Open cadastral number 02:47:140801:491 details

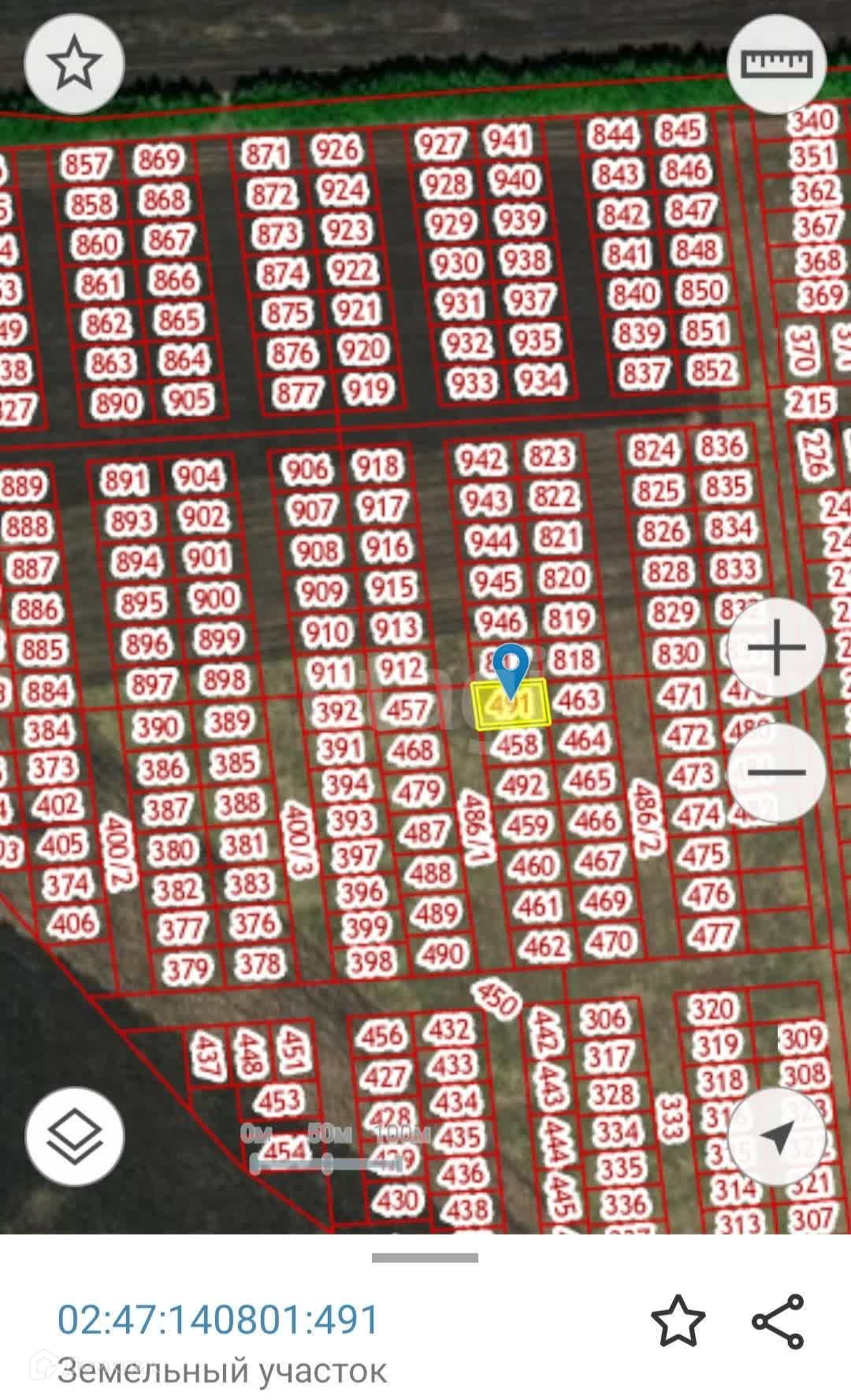pyautogui.click(x=218, y=1319)
